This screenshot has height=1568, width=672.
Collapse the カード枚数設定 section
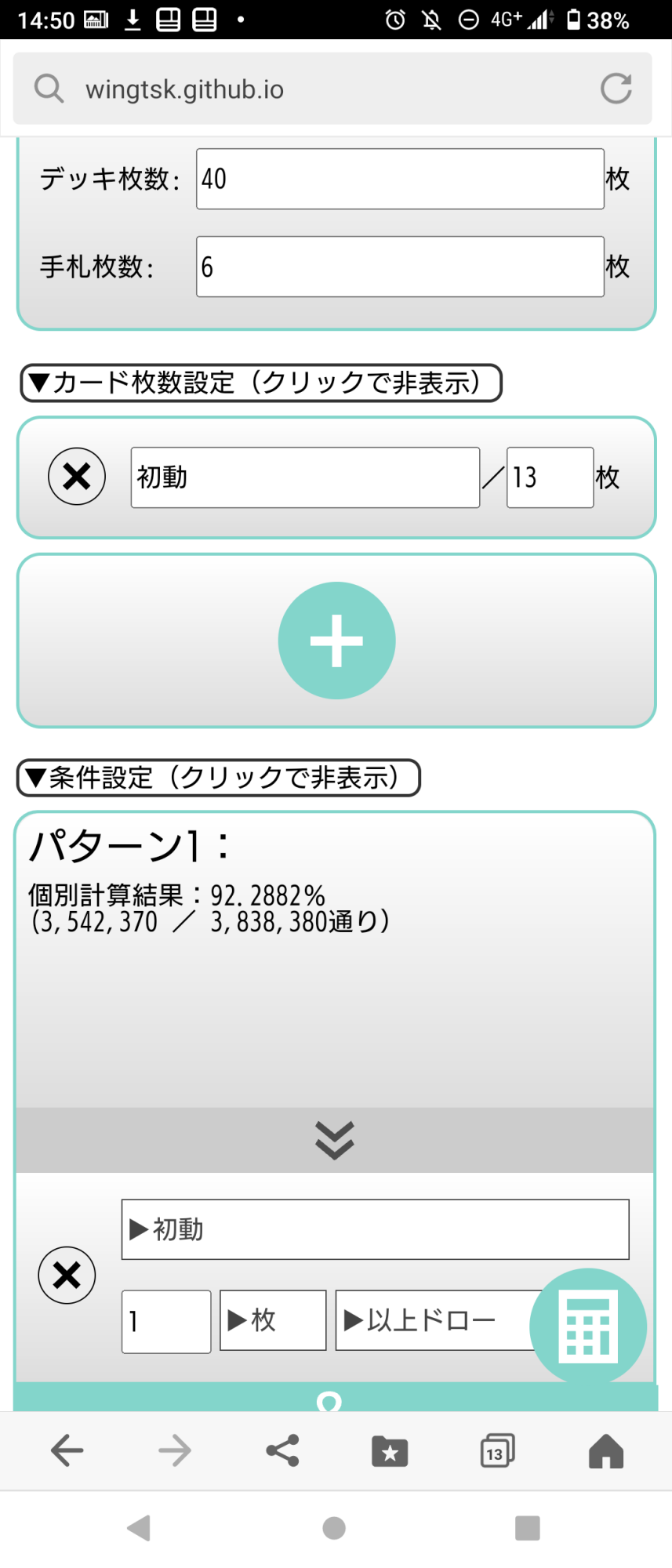point(260,383)
